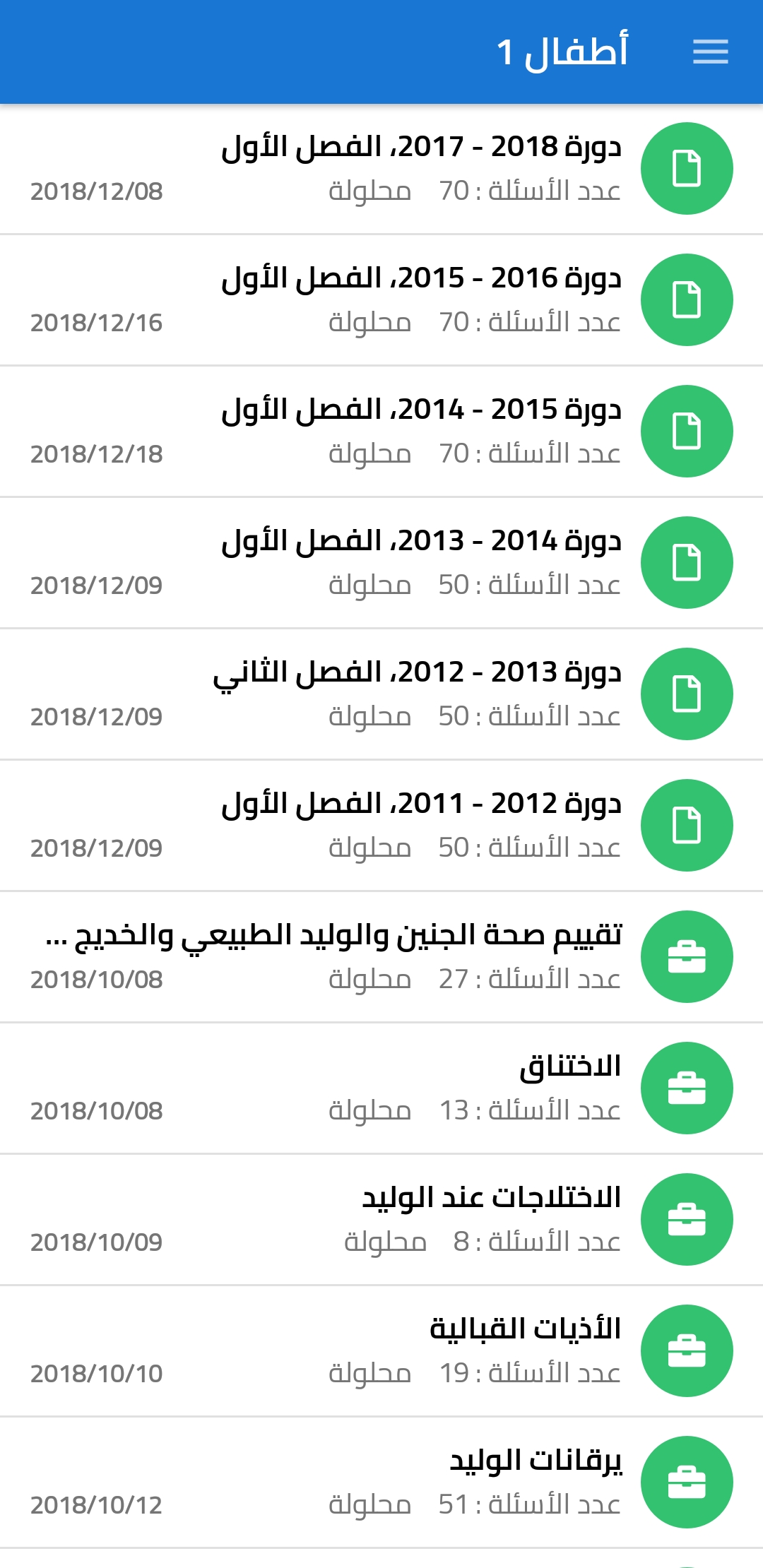Select the briefcase icon for الاختلاجات عند الوليد
763x1568 pixels.
click(686, 1219)
